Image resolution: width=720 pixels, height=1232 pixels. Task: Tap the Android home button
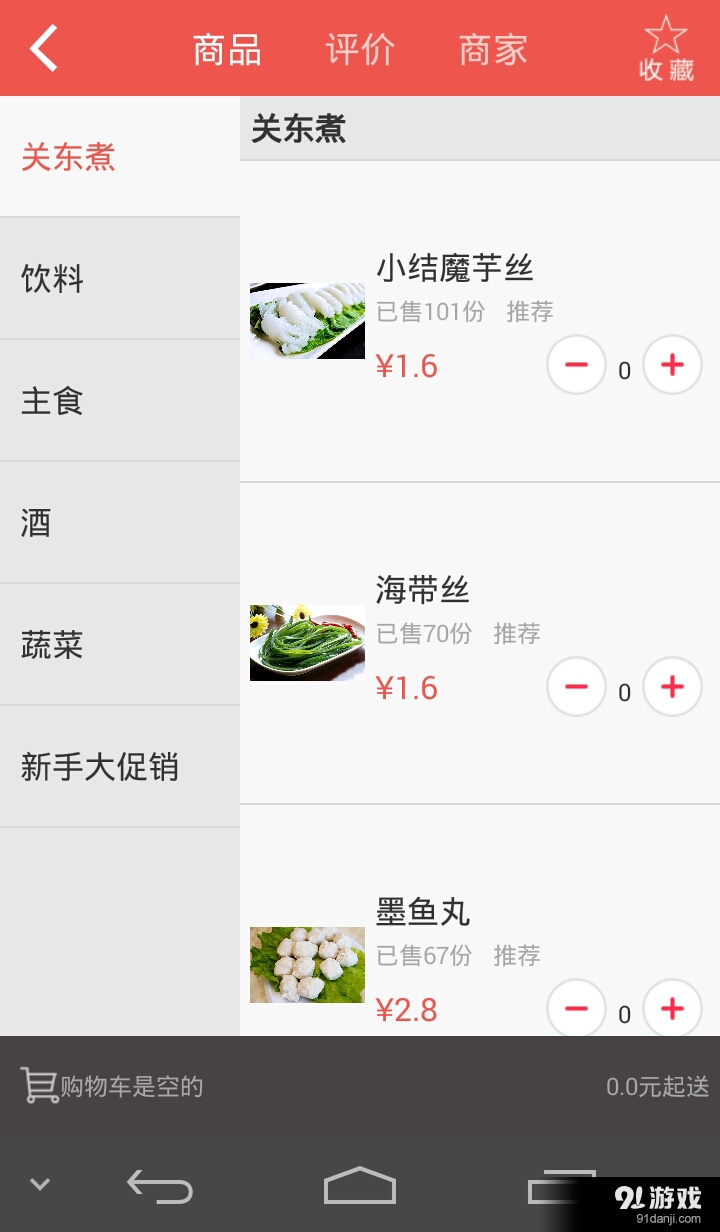360,1187
